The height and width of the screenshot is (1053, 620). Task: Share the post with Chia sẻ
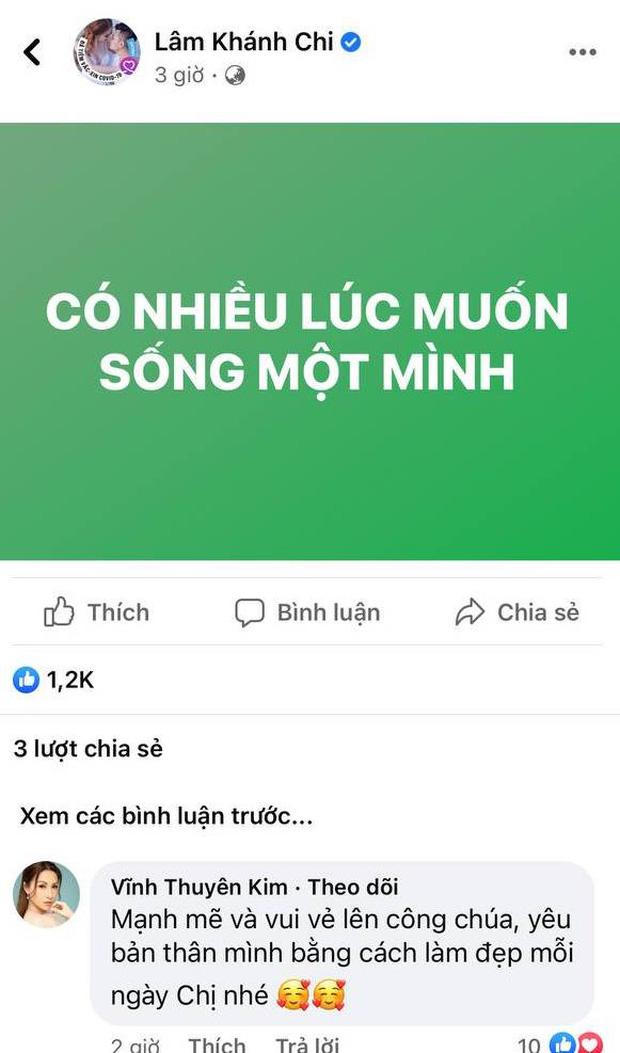(x=517, y=612)
